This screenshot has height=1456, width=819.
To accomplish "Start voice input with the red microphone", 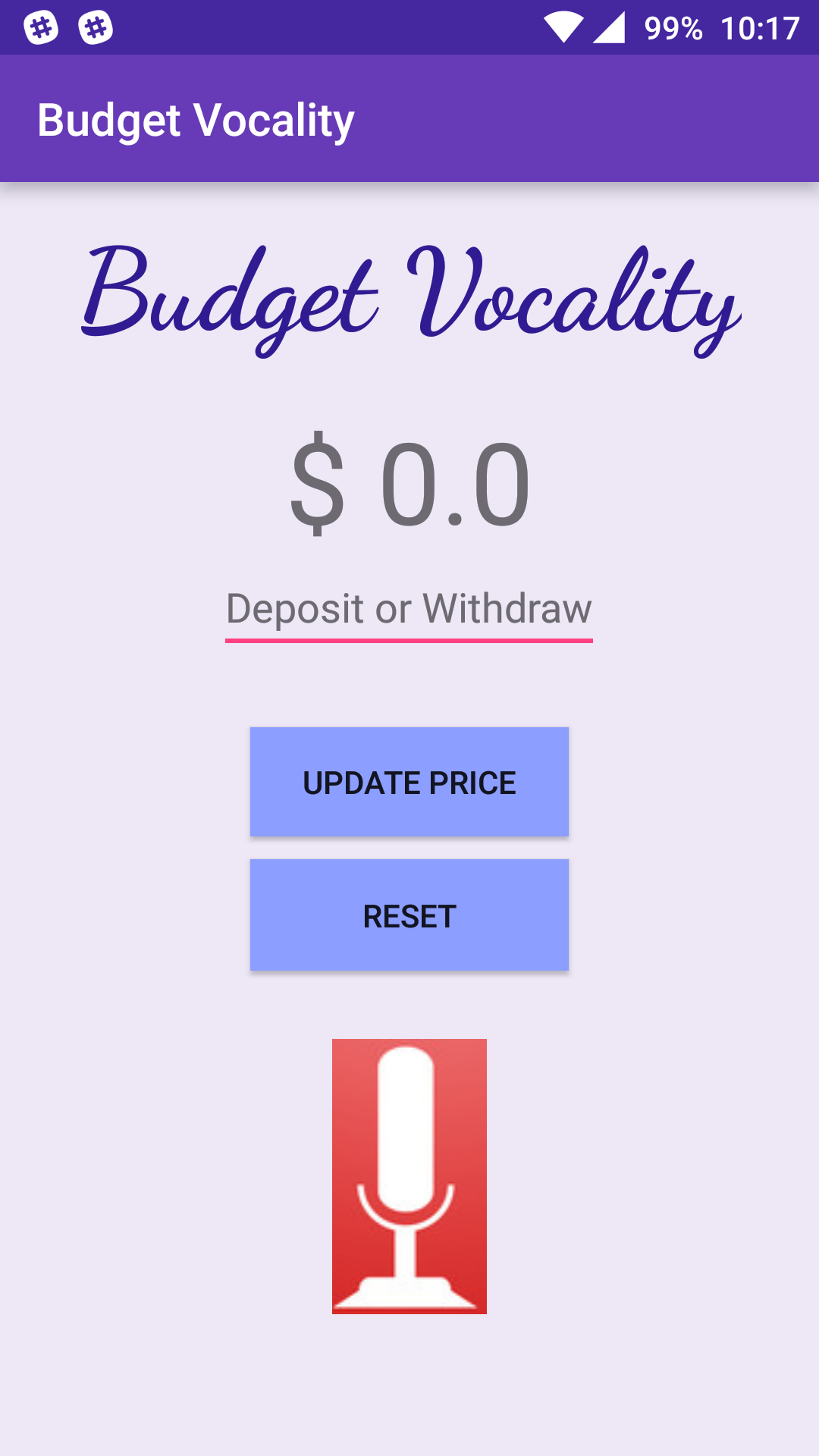I will coord(409,1176).
